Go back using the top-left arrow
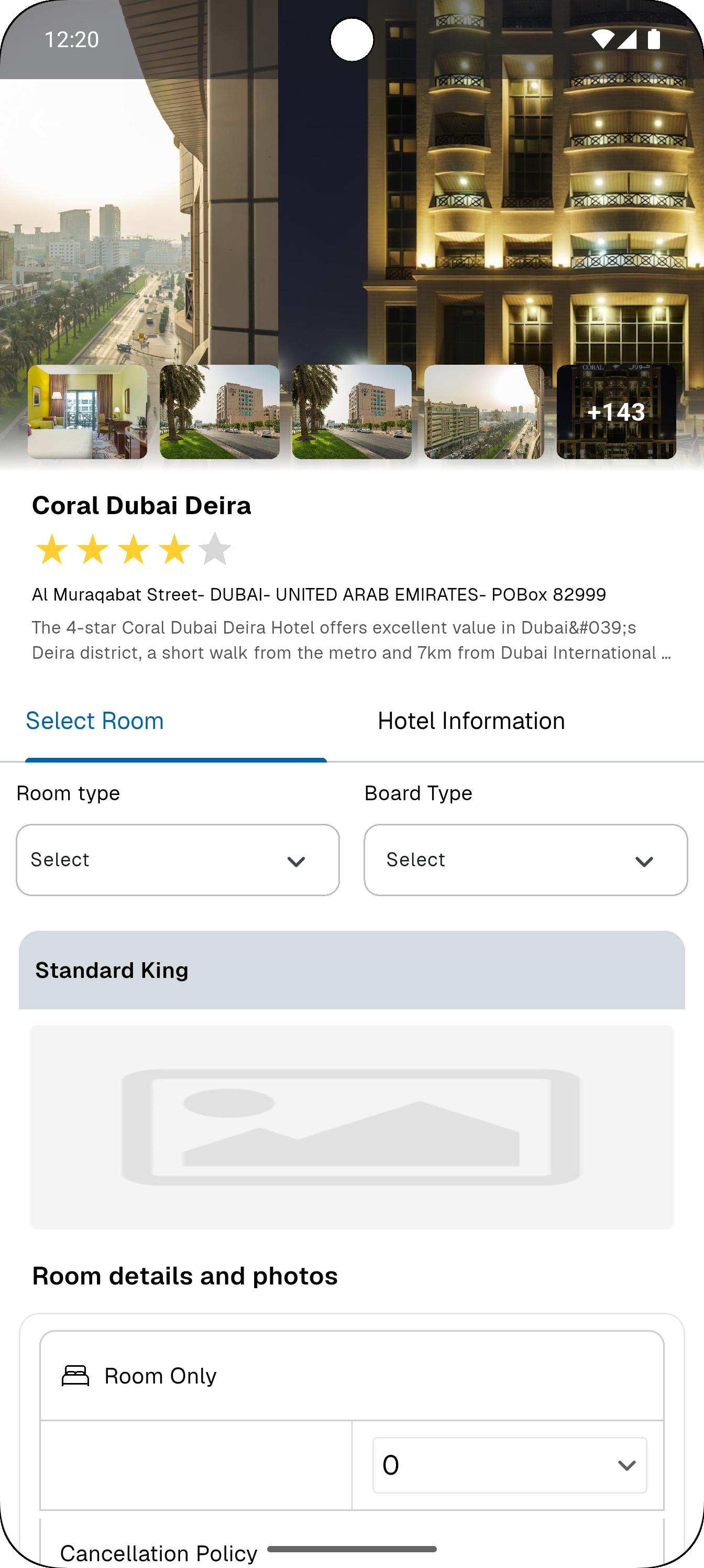This screenshot has width=704, height=1568. pos(44,124)
